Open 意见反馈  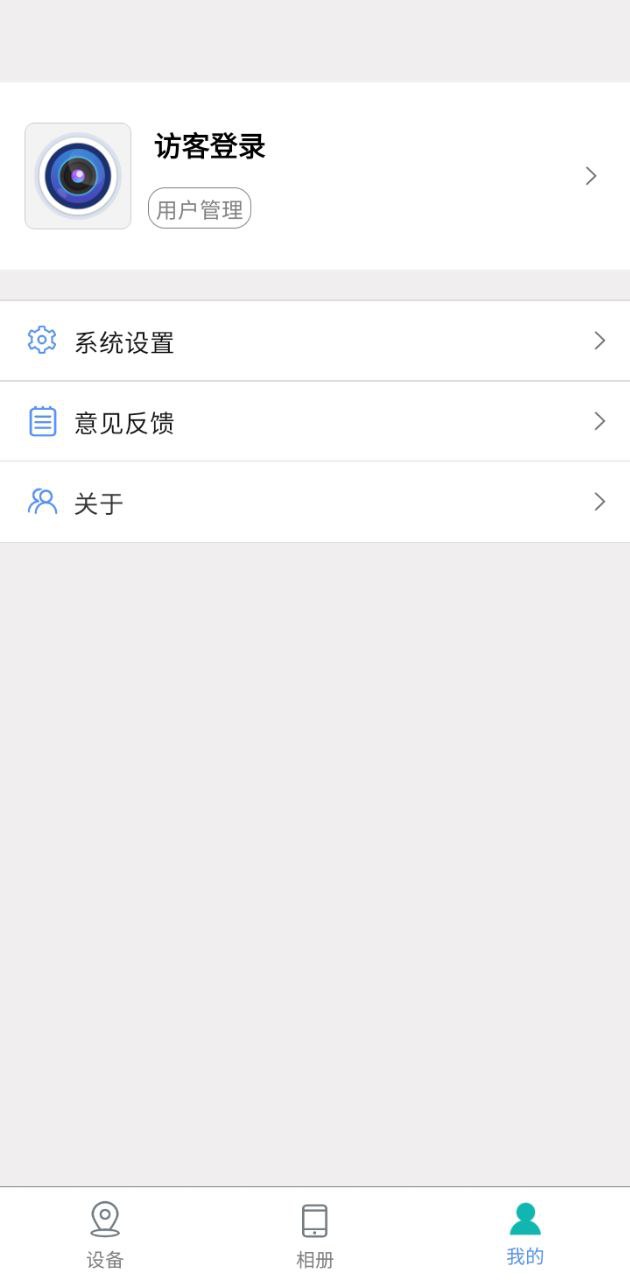[315, 422]
